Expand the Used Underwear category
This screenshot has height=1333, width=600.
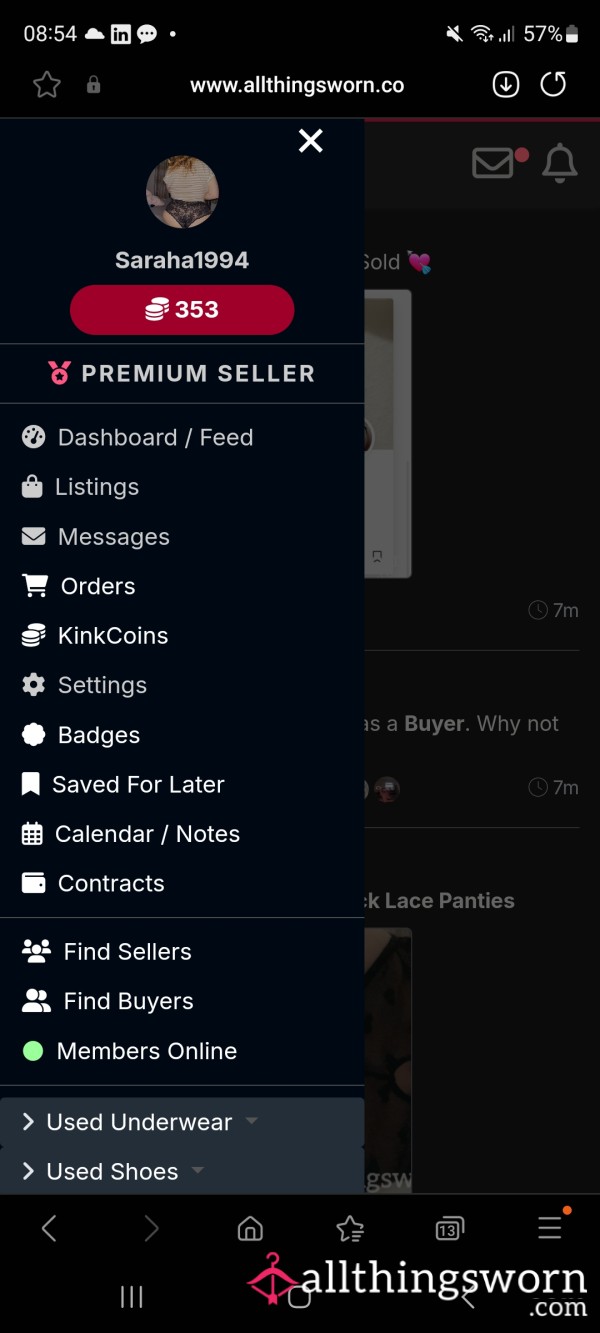pos(182,1122)
